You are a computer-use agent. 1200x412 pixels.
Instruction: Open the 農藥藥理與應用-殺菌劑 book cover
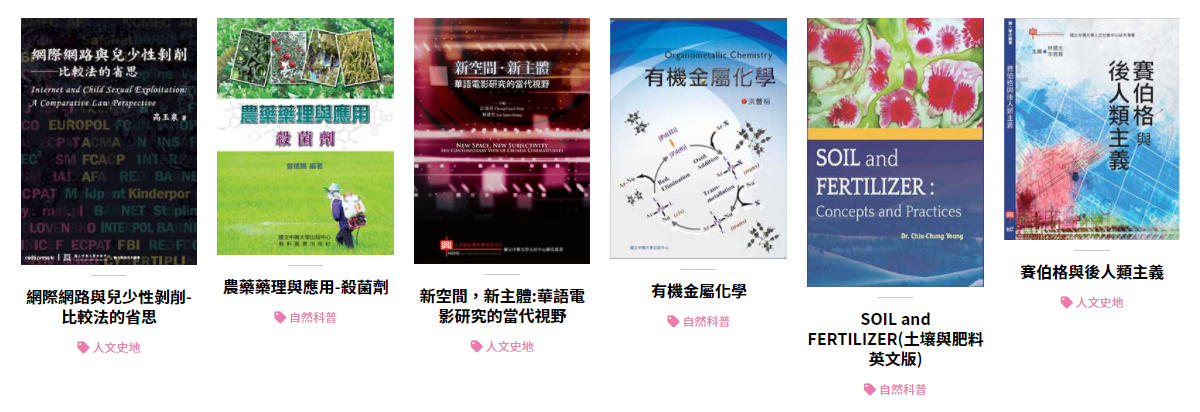coord(305,136)
